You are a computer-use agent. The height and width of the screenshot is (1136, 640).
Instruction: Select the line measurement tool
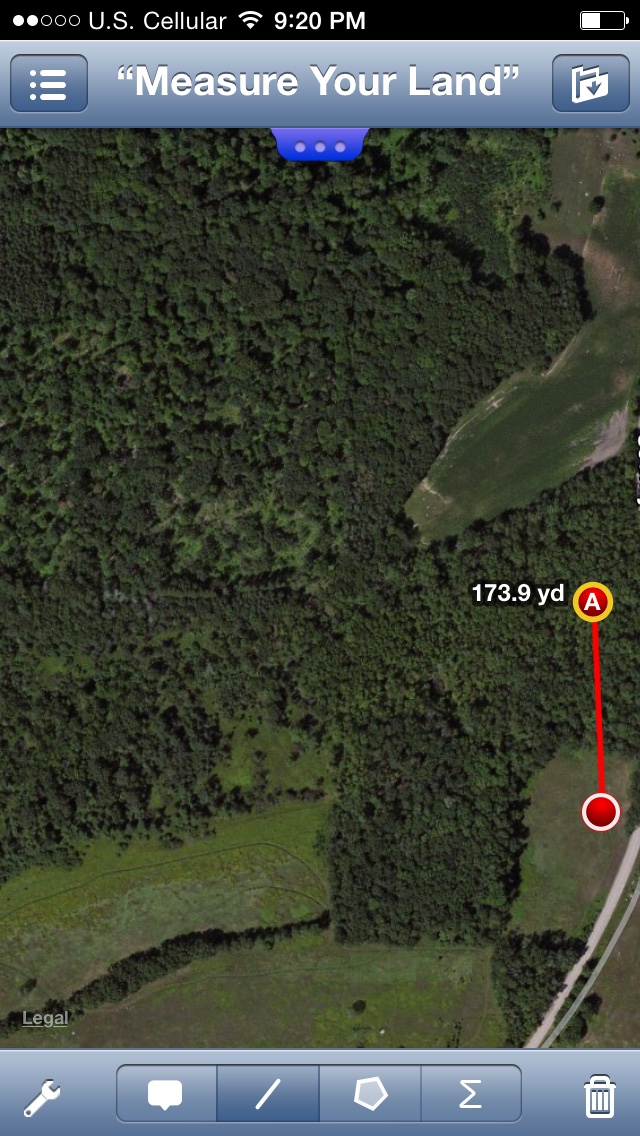[268, 1094]
